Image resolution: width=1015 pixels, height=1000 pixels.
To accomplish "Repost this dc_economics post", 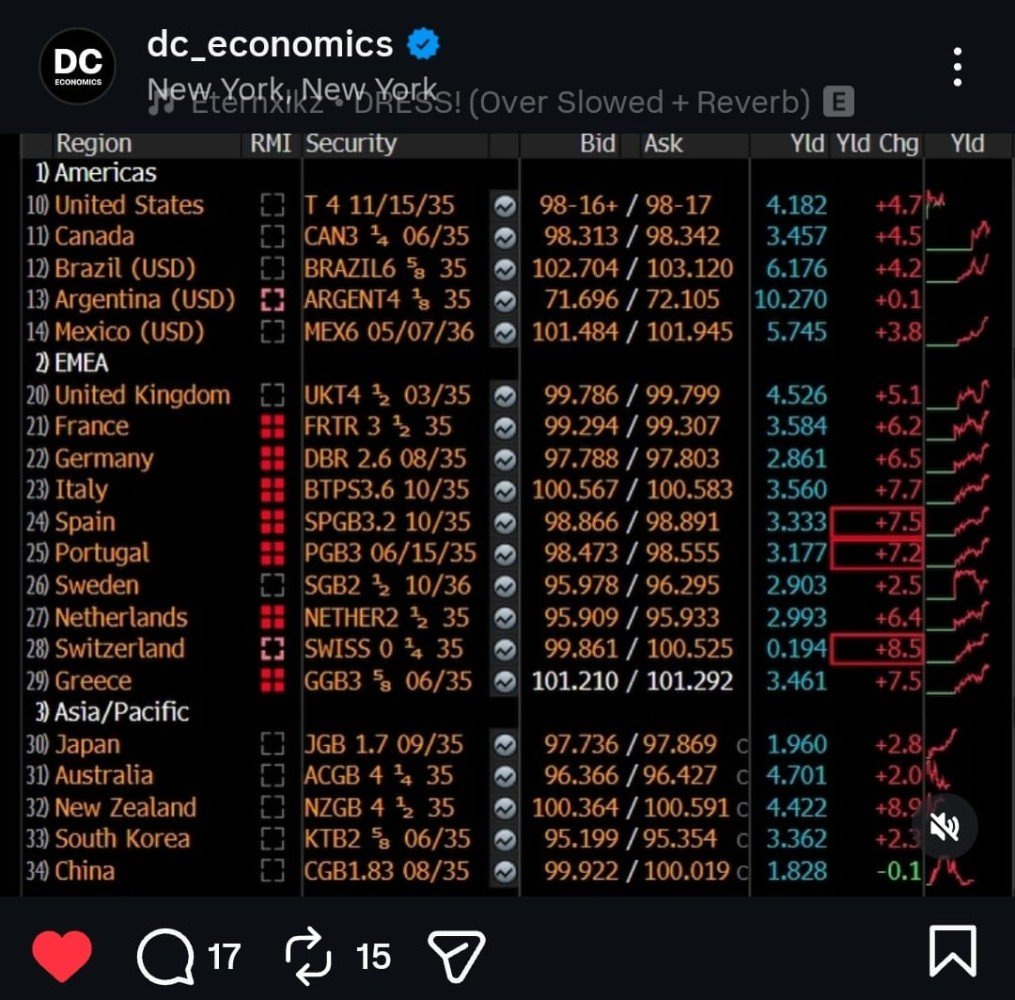I will (x=308, y=956).
